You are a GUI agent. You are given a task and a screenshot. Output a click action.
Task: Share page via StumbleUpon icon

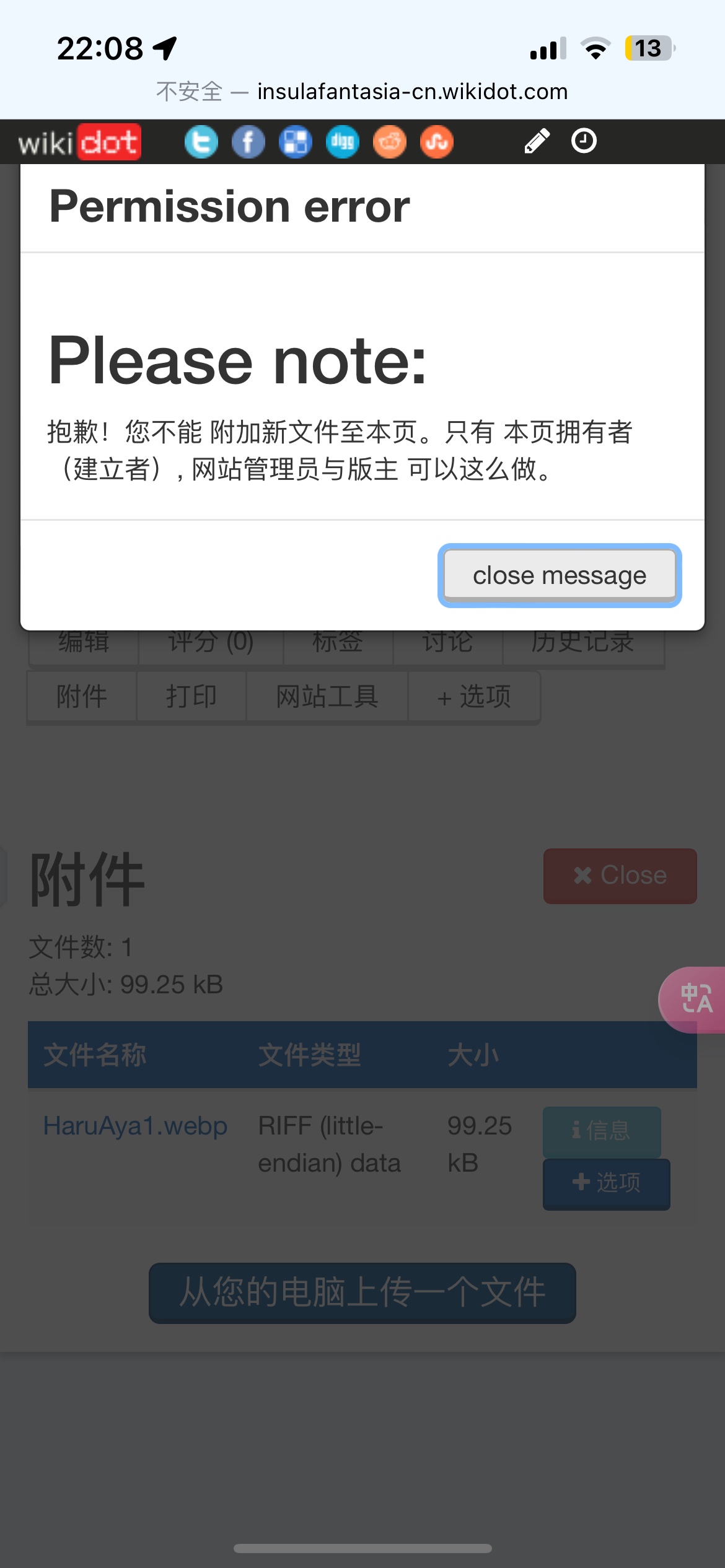[436, 142]
